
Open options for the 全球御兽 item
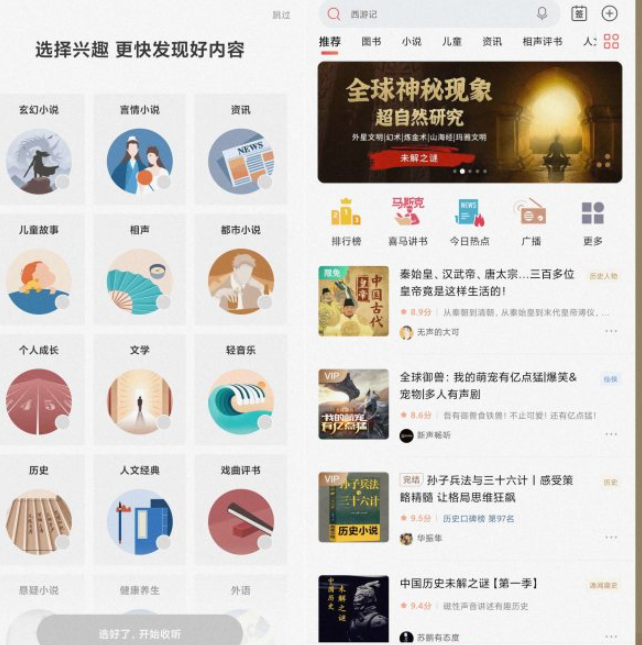(x=610, y=435)
